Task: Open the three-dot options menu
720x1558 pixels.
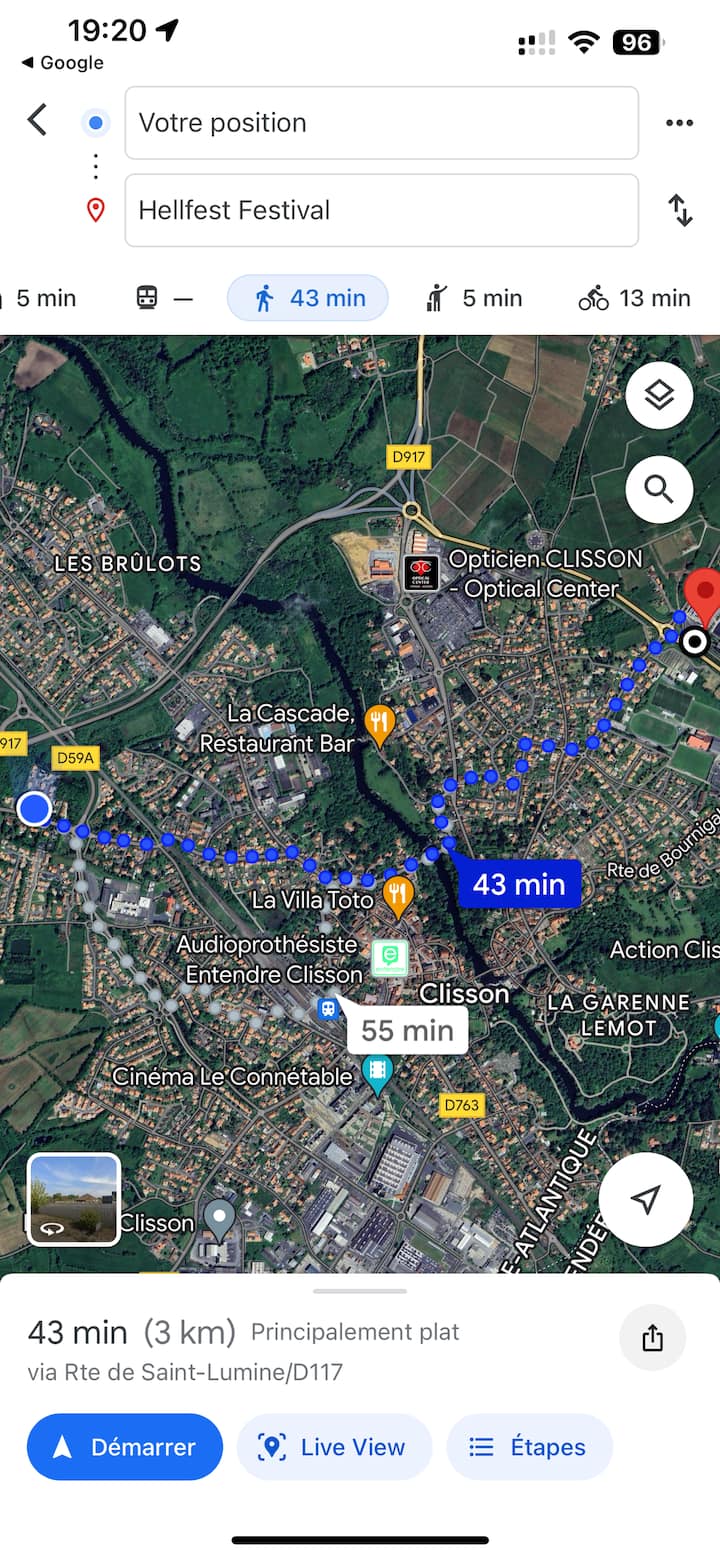Action: [679, 123]
